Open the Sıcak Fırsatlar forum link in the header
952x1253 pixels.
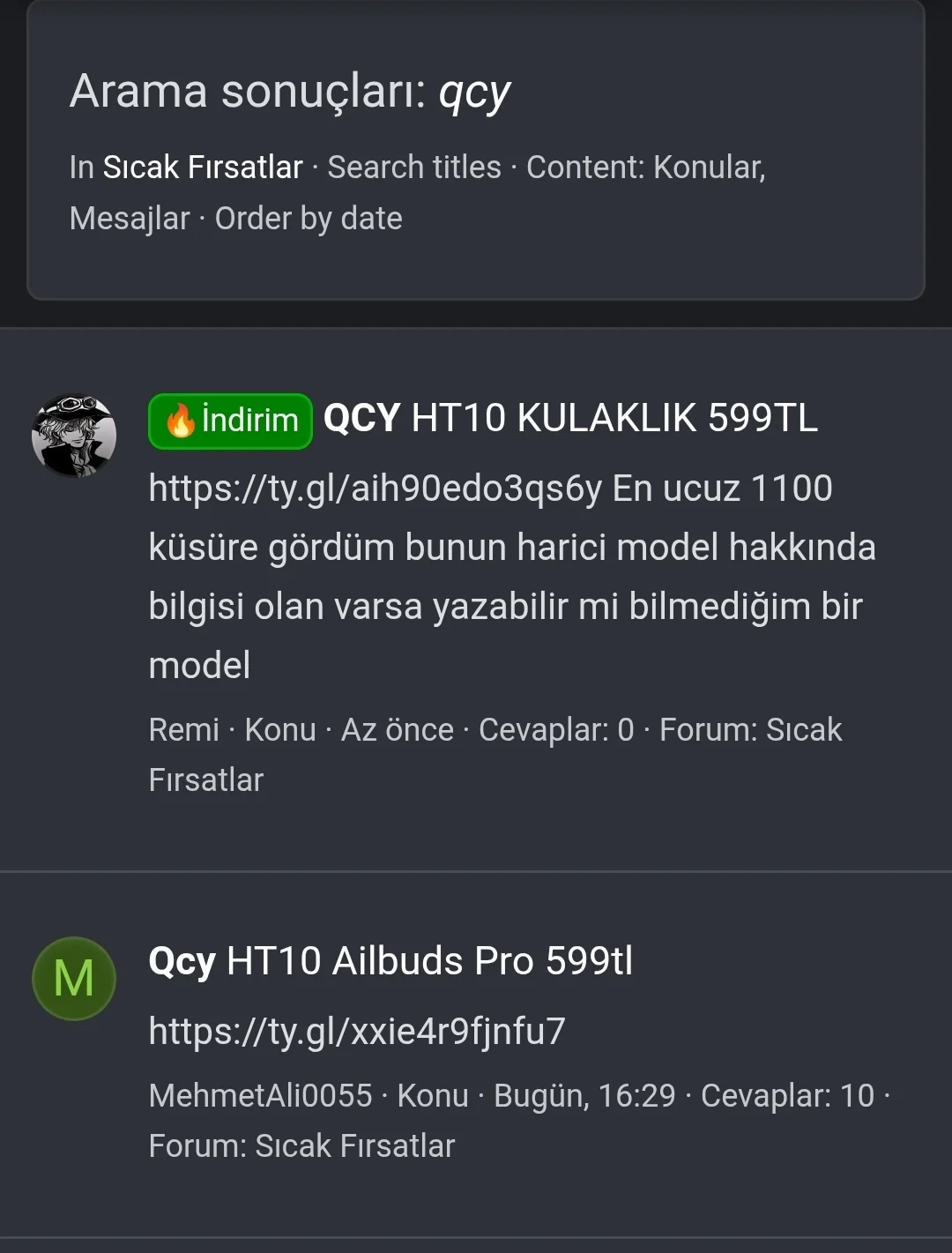203,168
